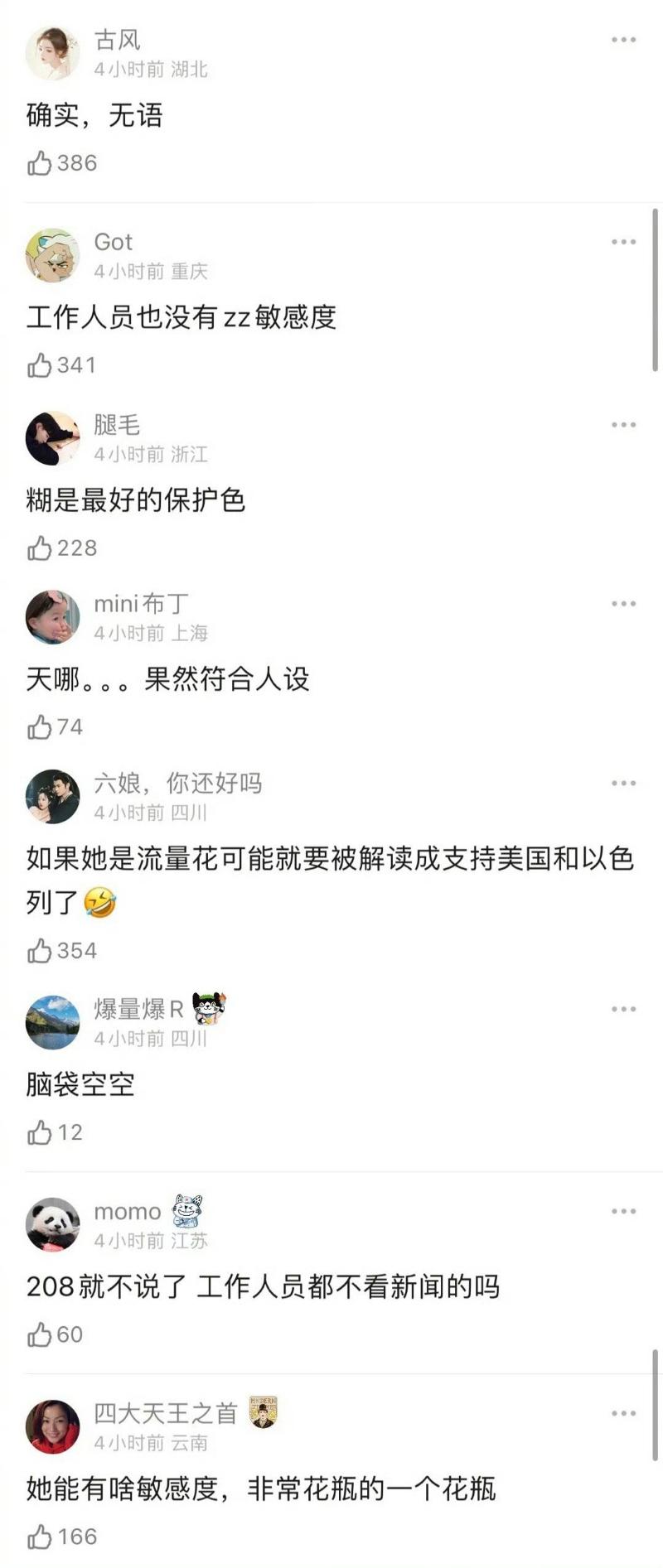Viewport: 663px width, 1568px height.
Task: Like the comment by 六娘,你还好吗
Action: pyautogui.click(x=40, y=951)
